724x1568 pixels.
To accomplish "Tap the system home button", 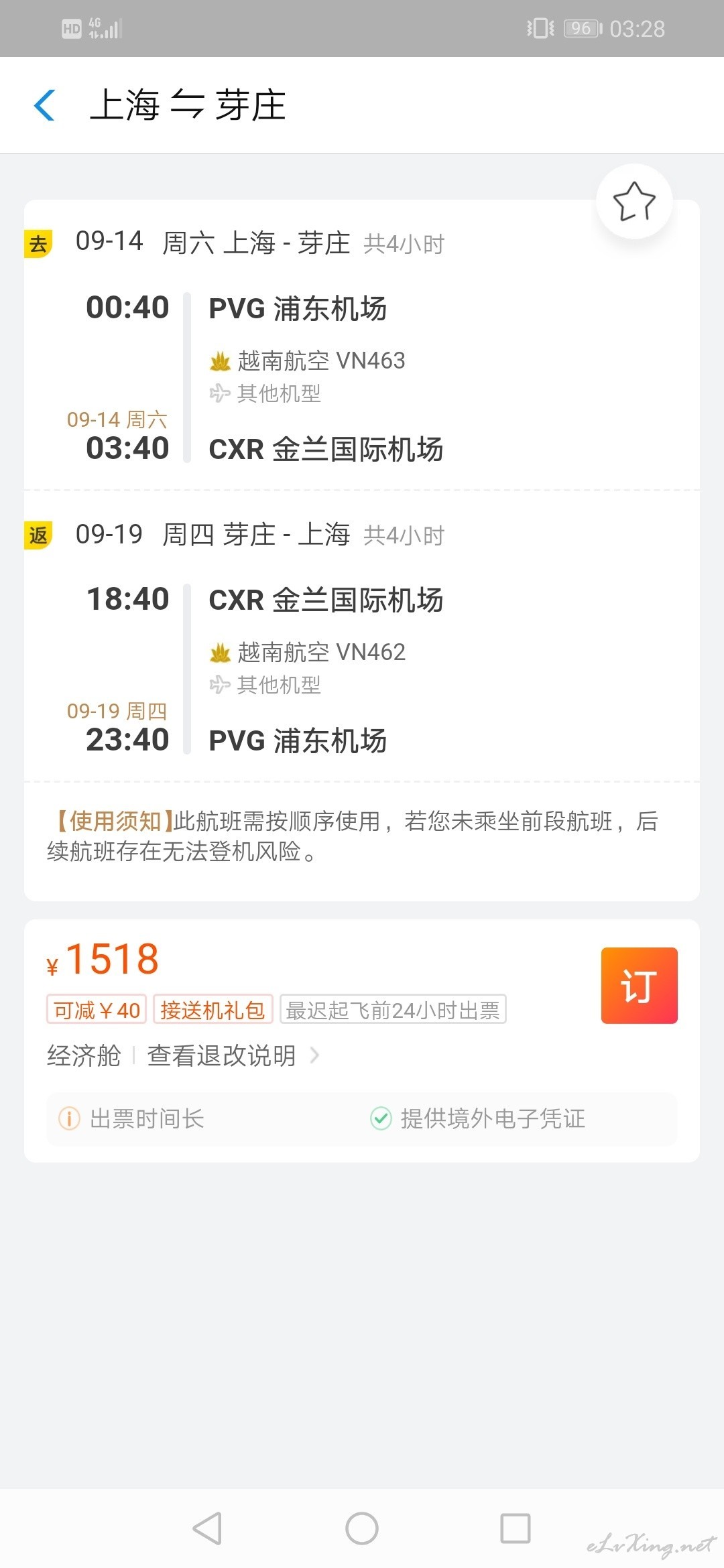I will pos(362,1528).
